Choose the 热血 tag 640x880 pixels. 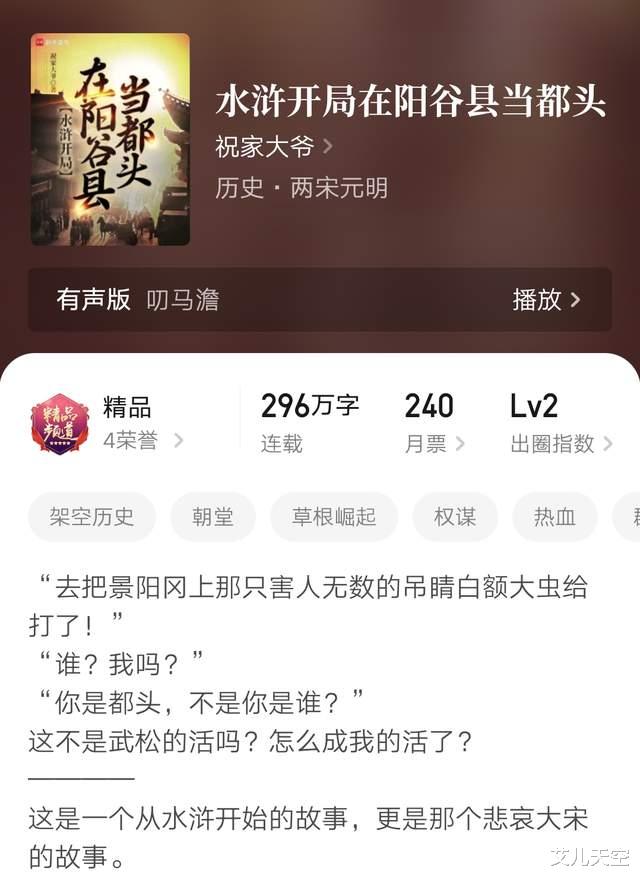tap(554, 517)
